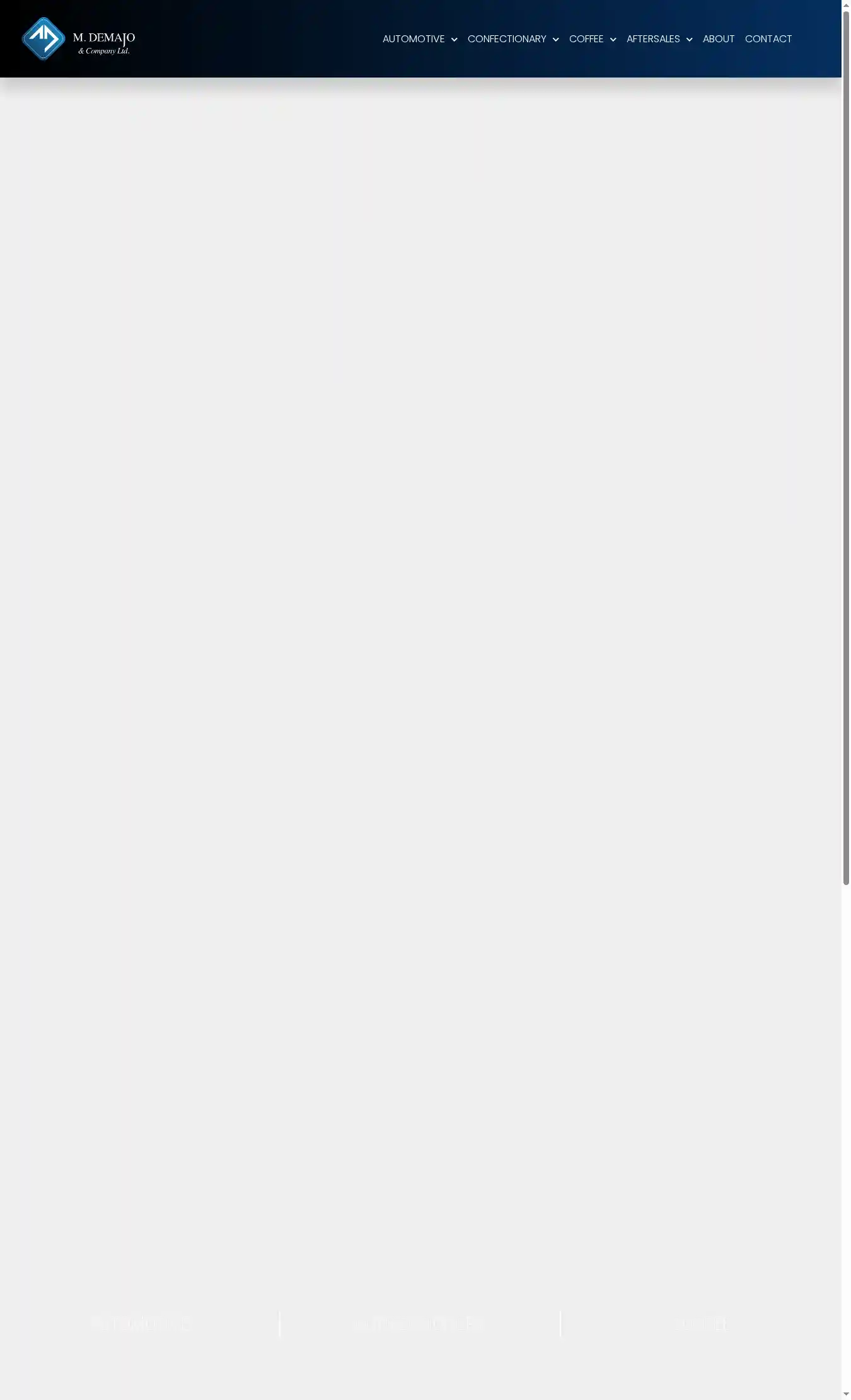Expand the Automotive menu
Screen dimensions: 851x1400
click(x=419, y=39)
